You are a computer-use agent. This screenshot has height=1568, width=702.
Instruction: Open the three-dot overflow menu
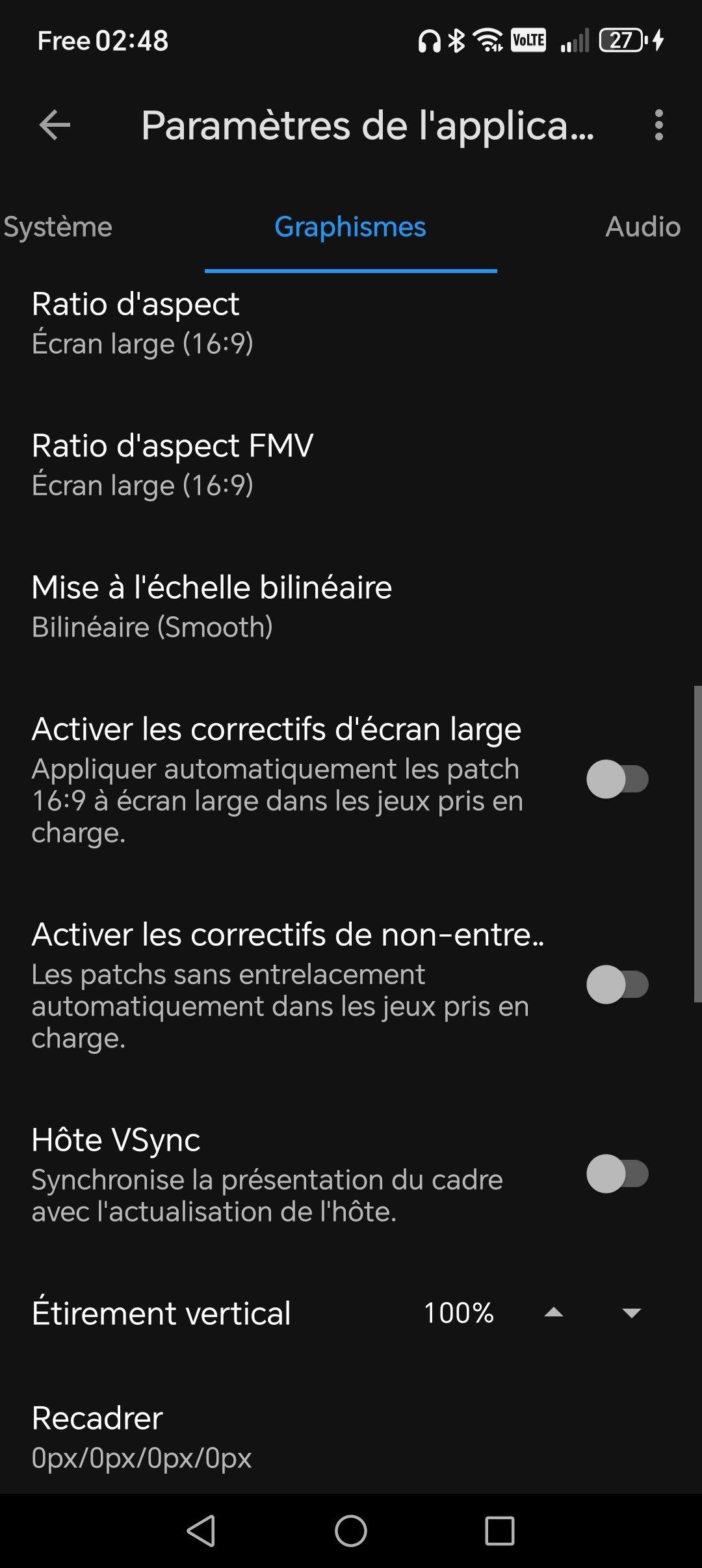point(658,125)
